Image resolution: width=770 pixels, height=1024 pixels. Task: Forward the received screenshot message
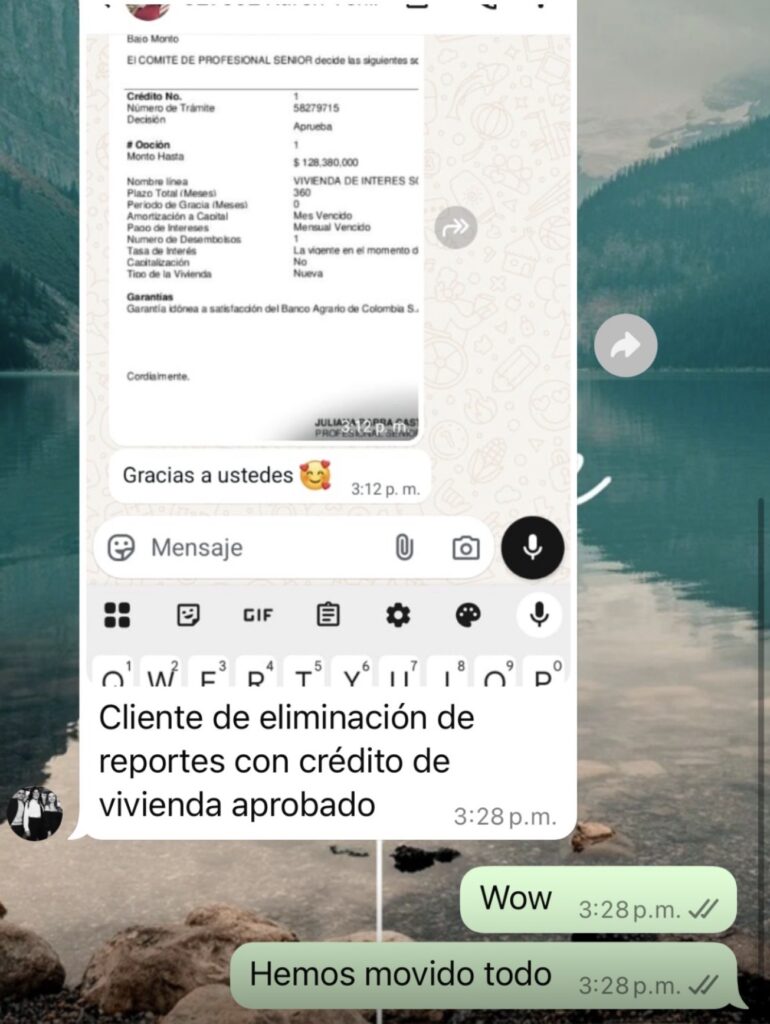[x=625, y=346]
